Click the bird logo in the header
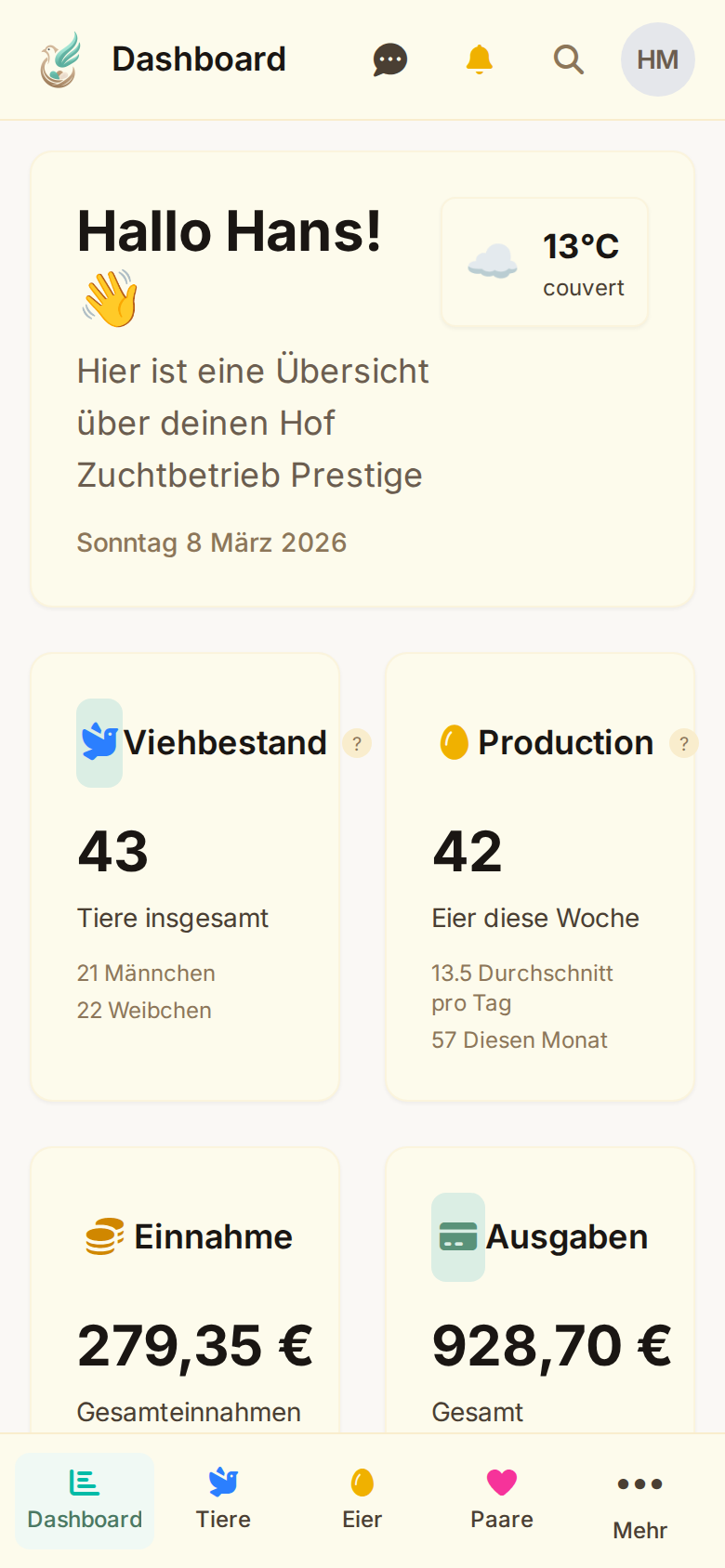Image resolution: width=725 pixels, height=1568 pixels. click(x=58, y=59)
